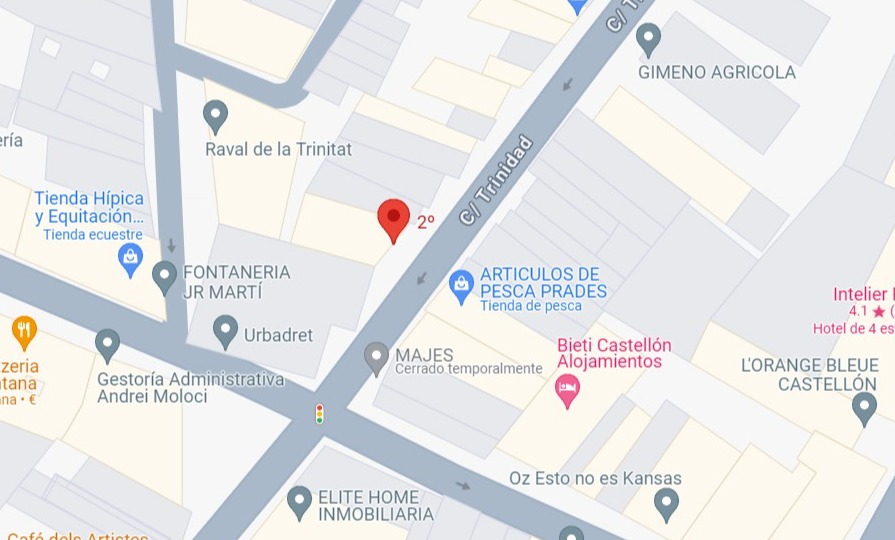Open the Gimeno Agricola place marker
895x540 pixels.
pos(649,39)
